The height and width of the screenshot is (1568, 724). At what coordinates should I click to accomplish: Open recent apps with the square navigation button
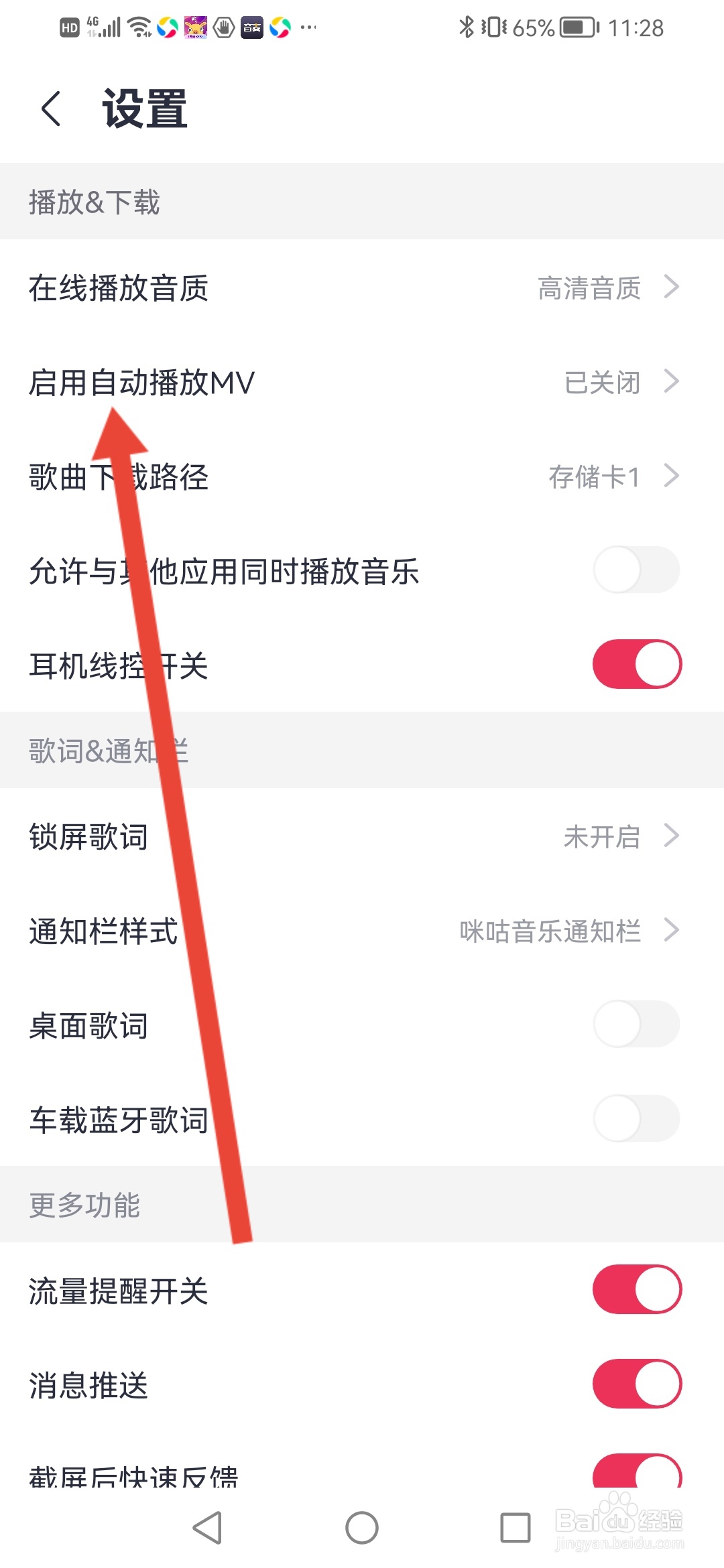pyautogui.click(x=514, y=1528)
